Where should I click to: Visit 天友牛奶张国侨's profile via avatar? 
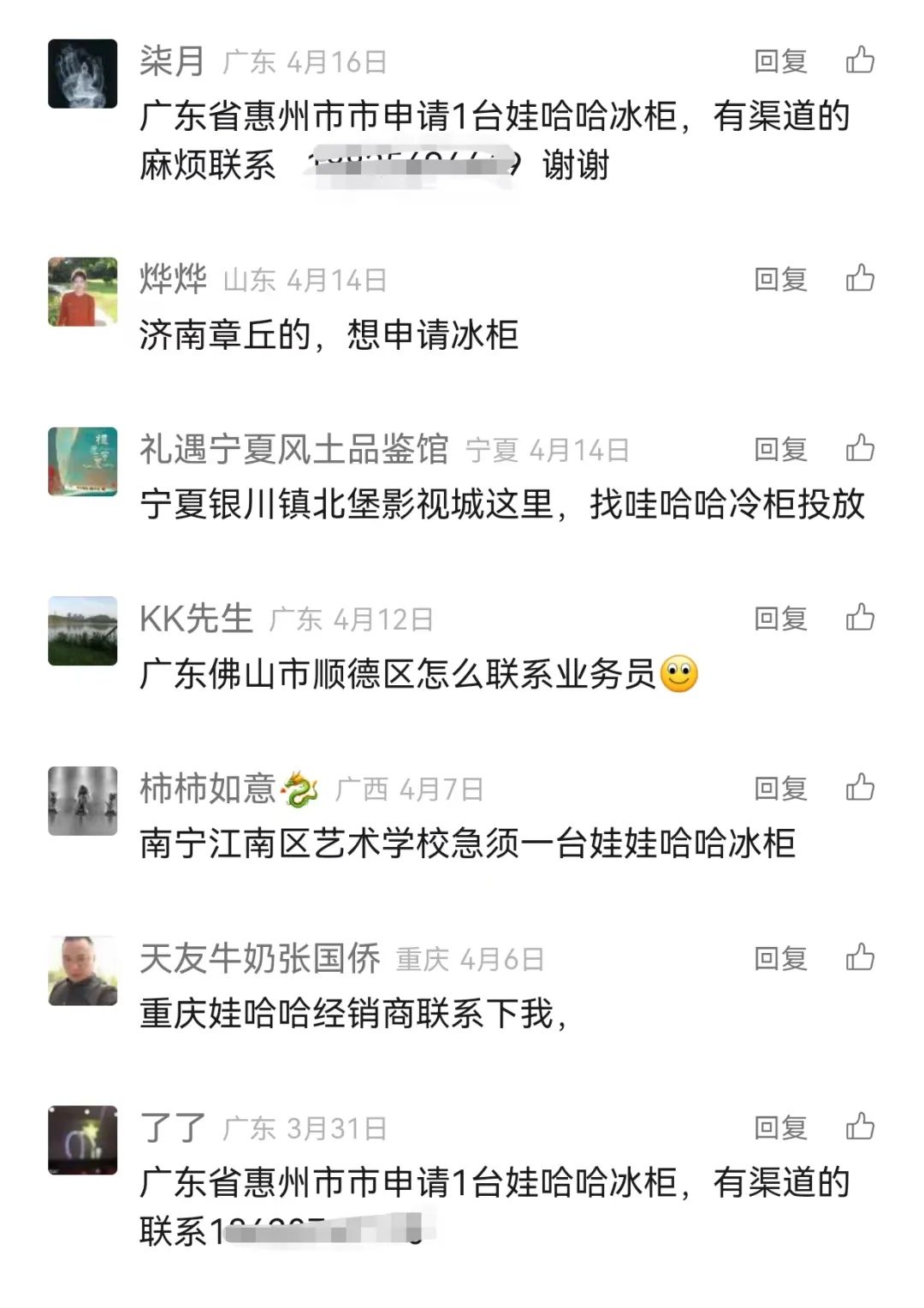(x=82, y=970)
